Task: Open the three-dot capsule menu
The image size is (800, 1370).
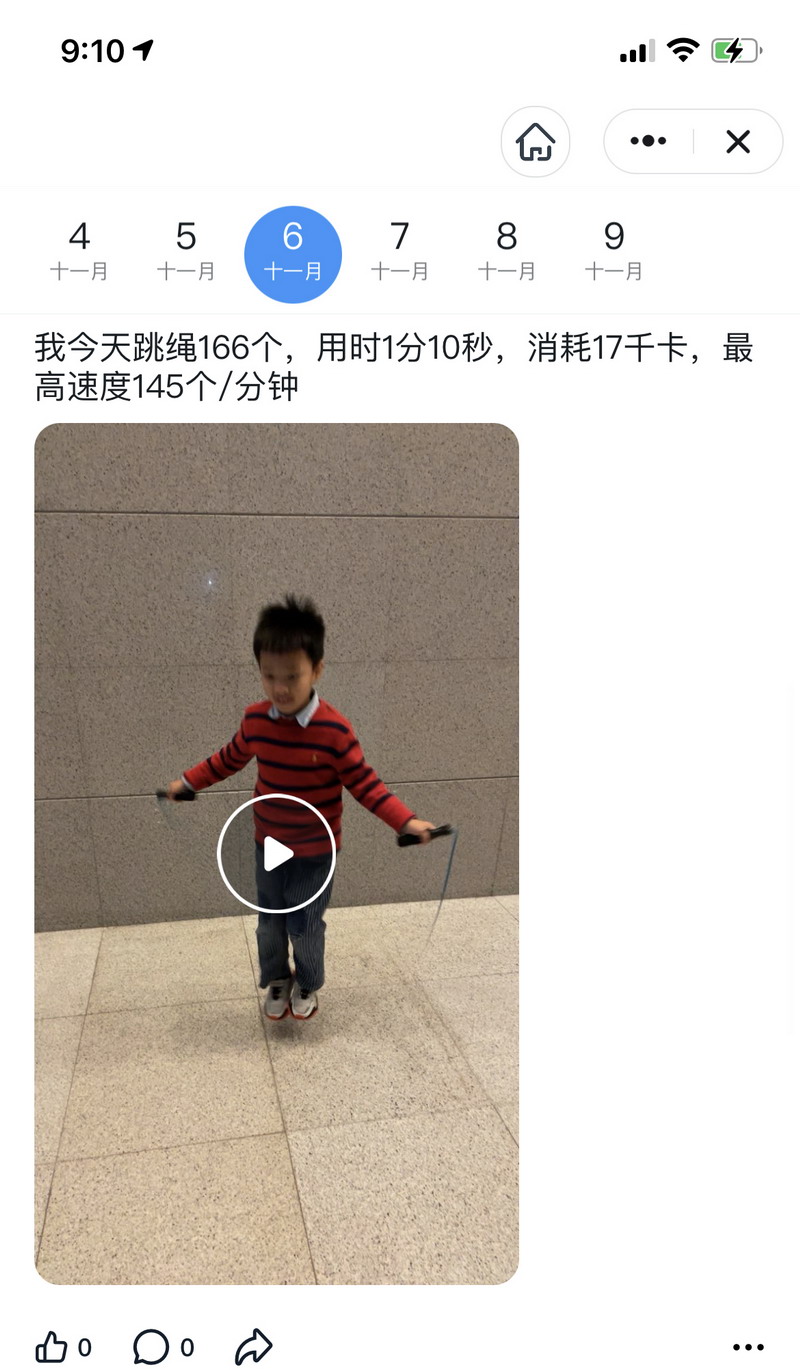Action: [x=648, y=142]
